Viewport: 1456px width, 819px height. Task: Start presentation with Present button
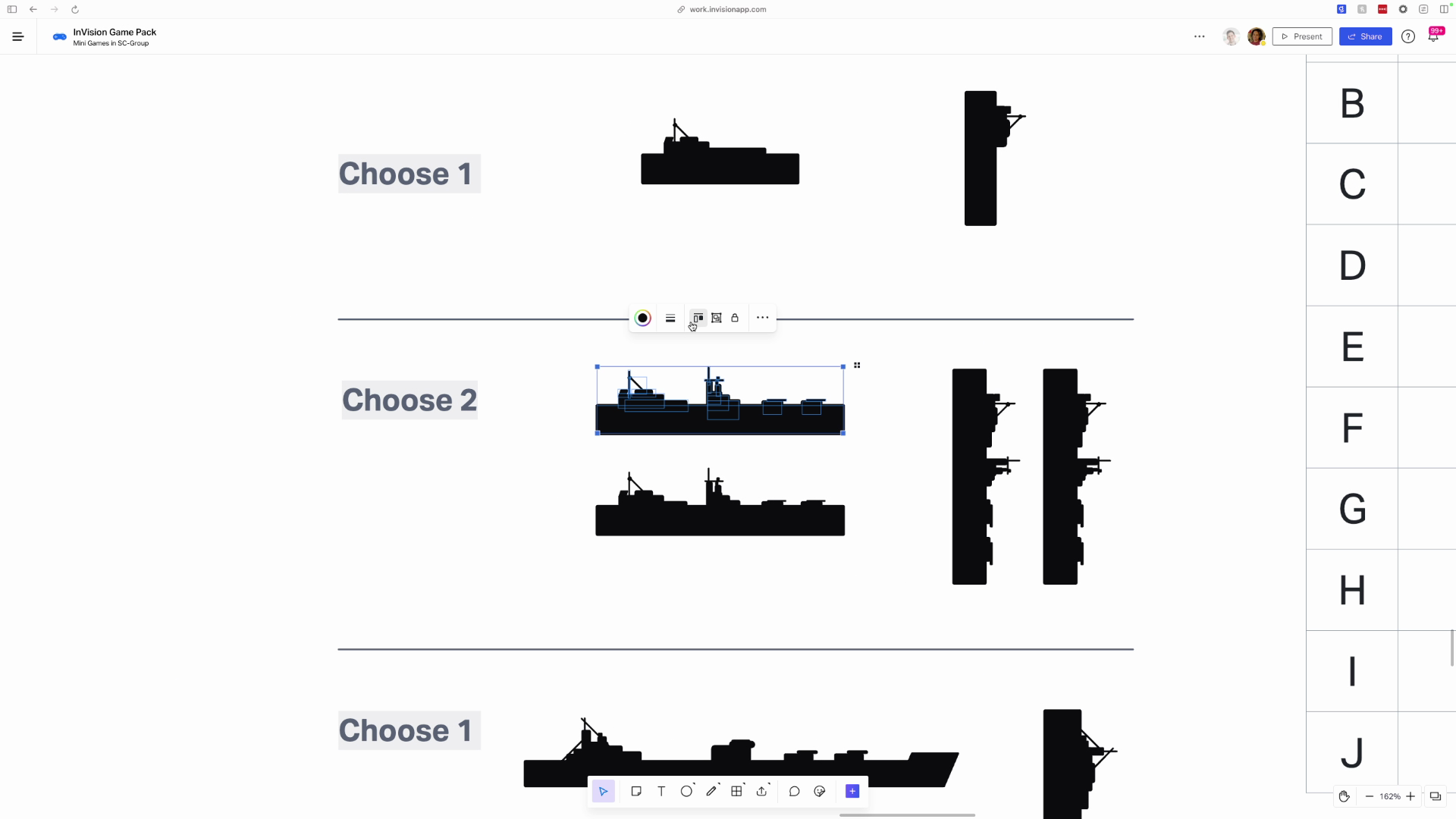pos(1302,36)
